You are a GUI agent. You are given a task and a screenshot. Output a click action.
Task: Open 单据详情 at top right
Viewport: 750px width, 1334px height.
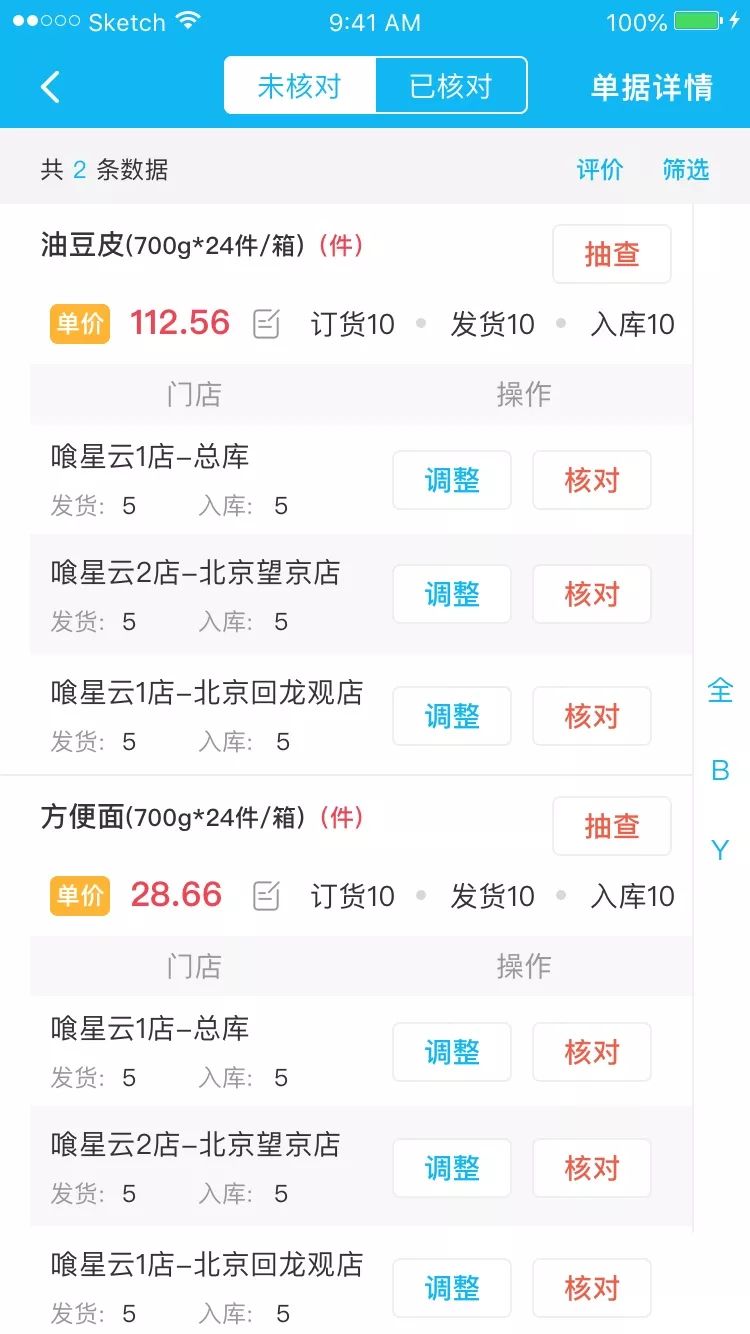coord(652,86)
